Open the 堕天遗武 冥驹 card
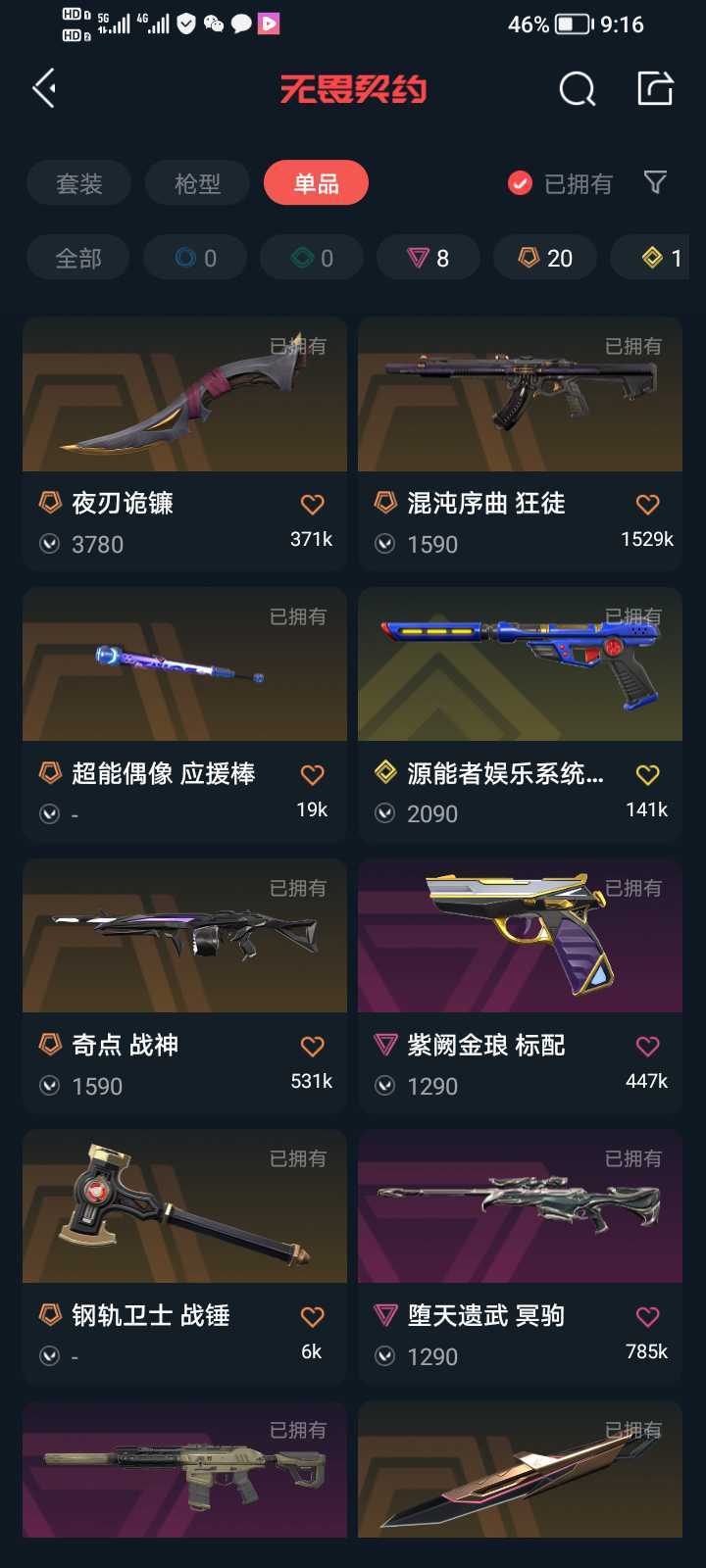The width and height of the screenshot is (706, 1568). [520, 1256]
